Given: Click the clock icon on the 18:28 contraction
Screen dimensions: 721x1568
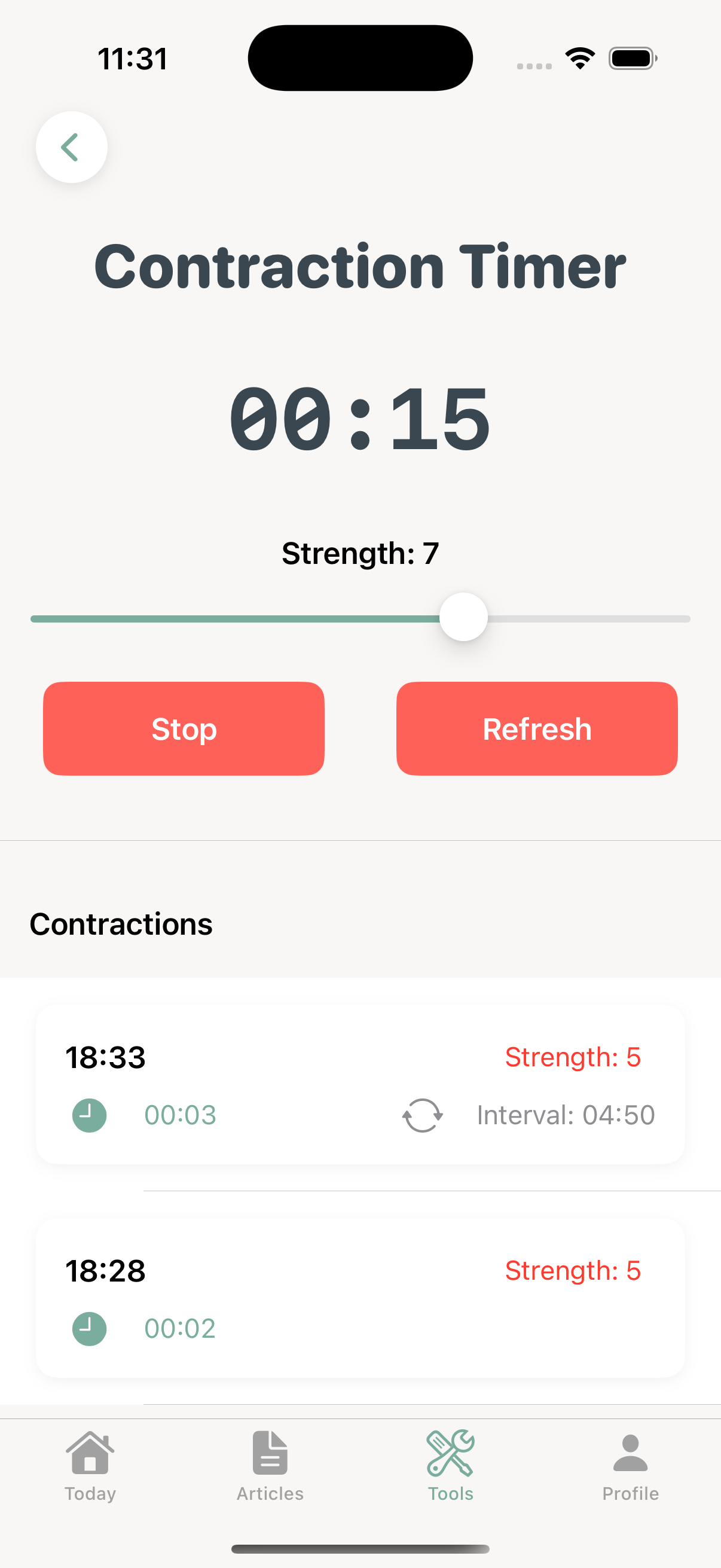Looking at the screenshot, I should click(89, 1328).
